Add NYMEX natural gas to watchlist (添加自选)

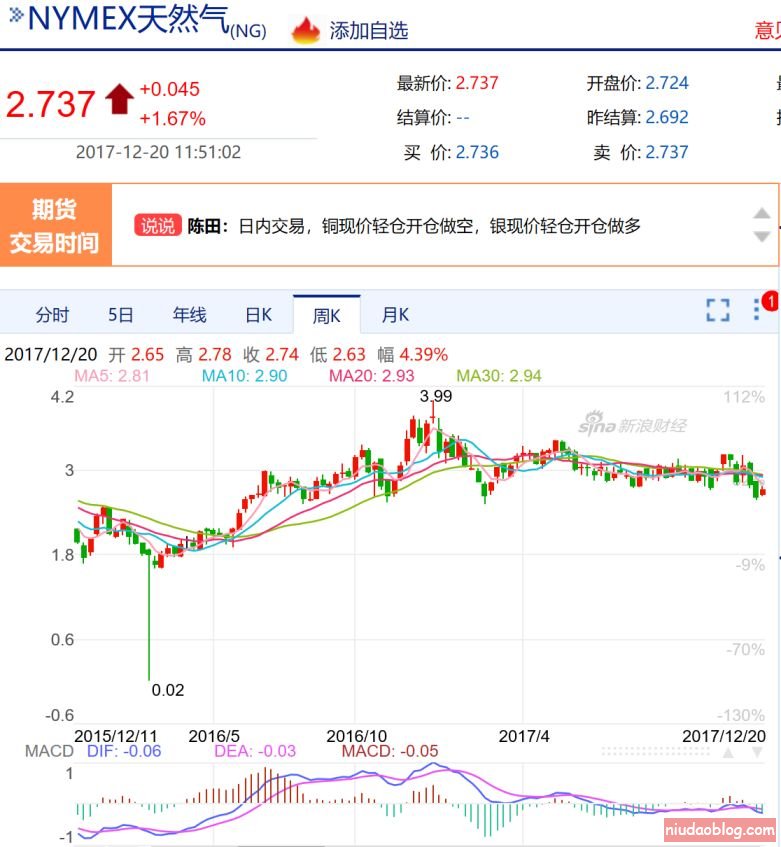pos(350,30)
